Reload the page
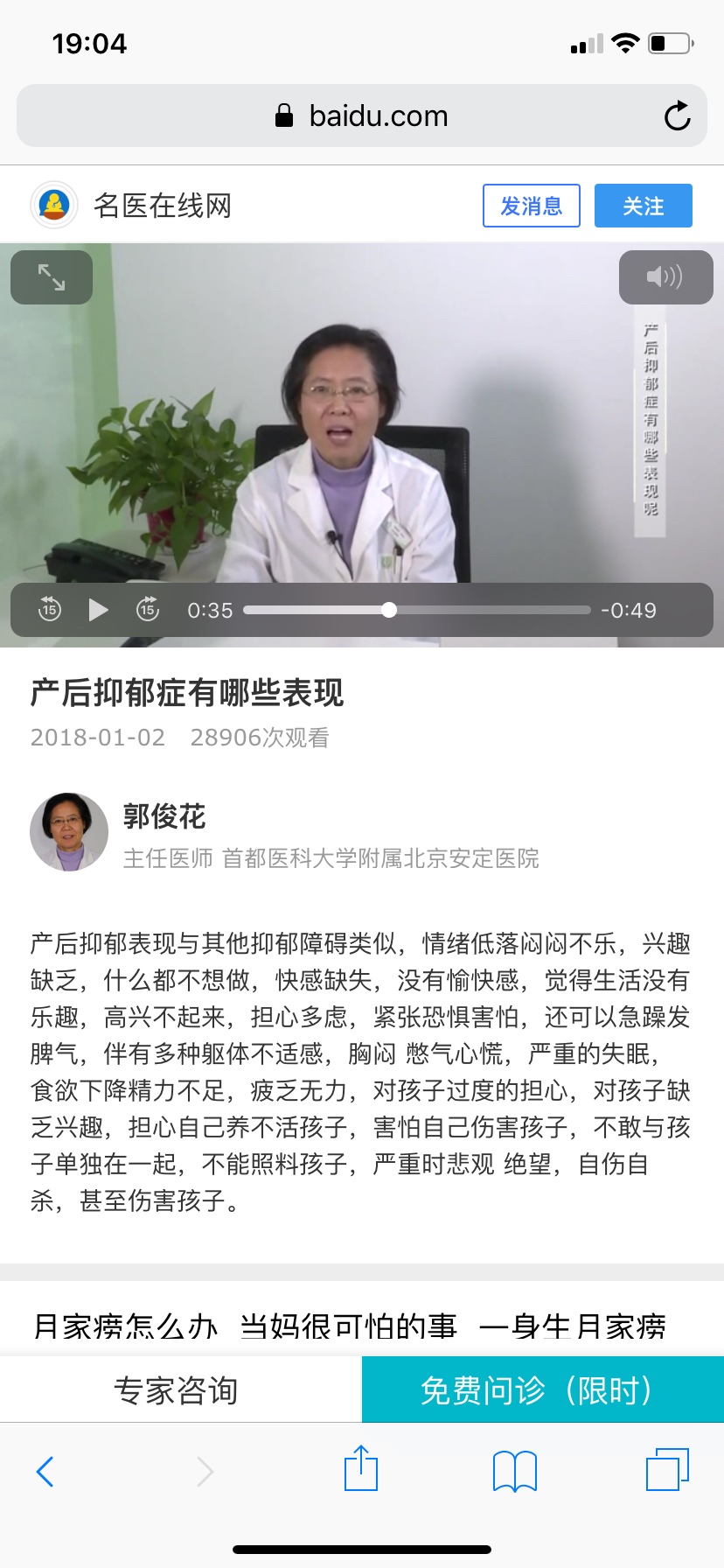Viewport: 724px width, 1568px height. [677, 115]
